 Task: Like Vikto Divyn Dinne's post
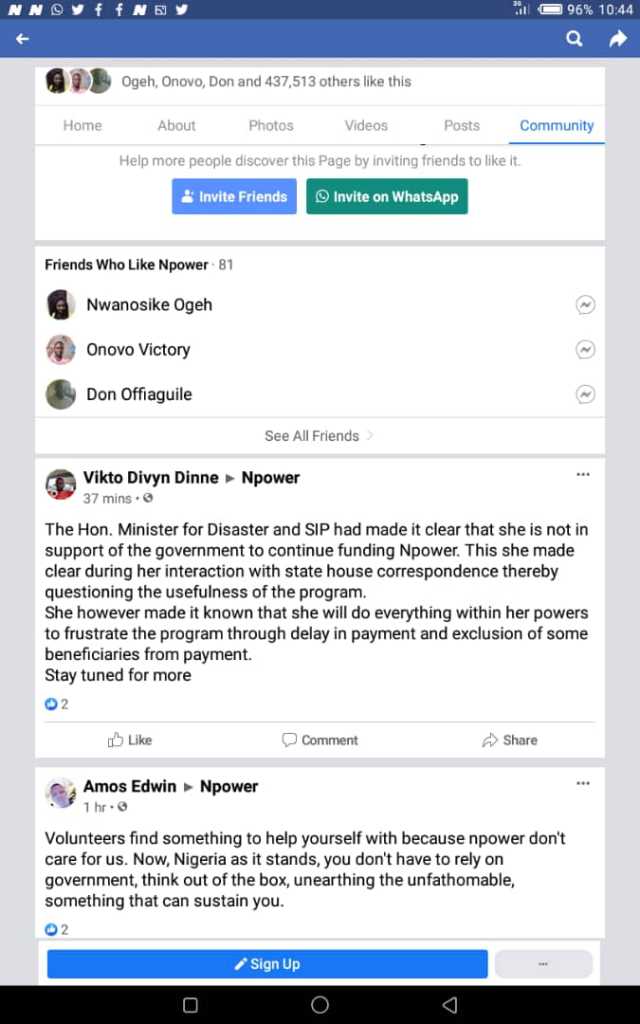pyautogui.click(x=130, y=740)
